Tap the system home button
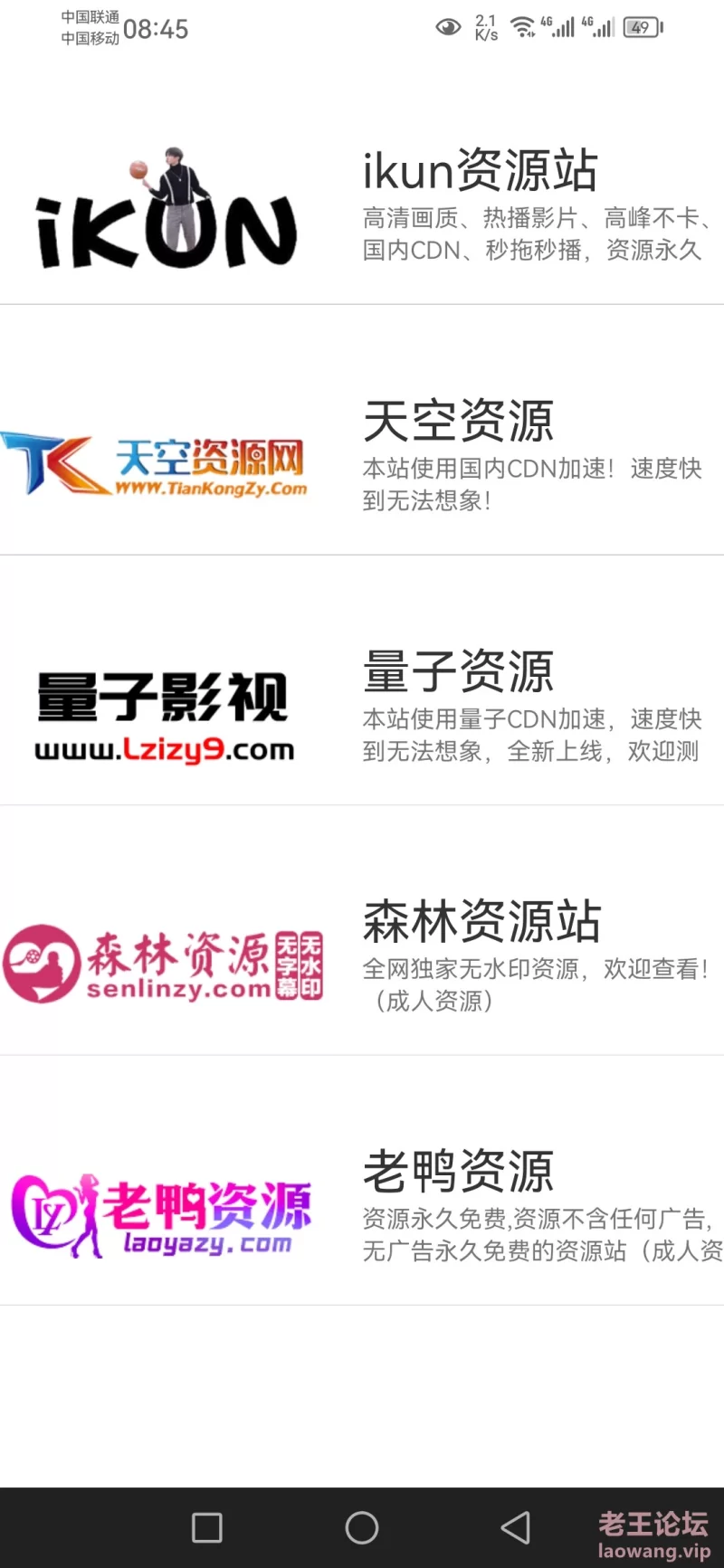Image resolution: width=724 pixels, height=1568 pixels. pos(362,1528)
